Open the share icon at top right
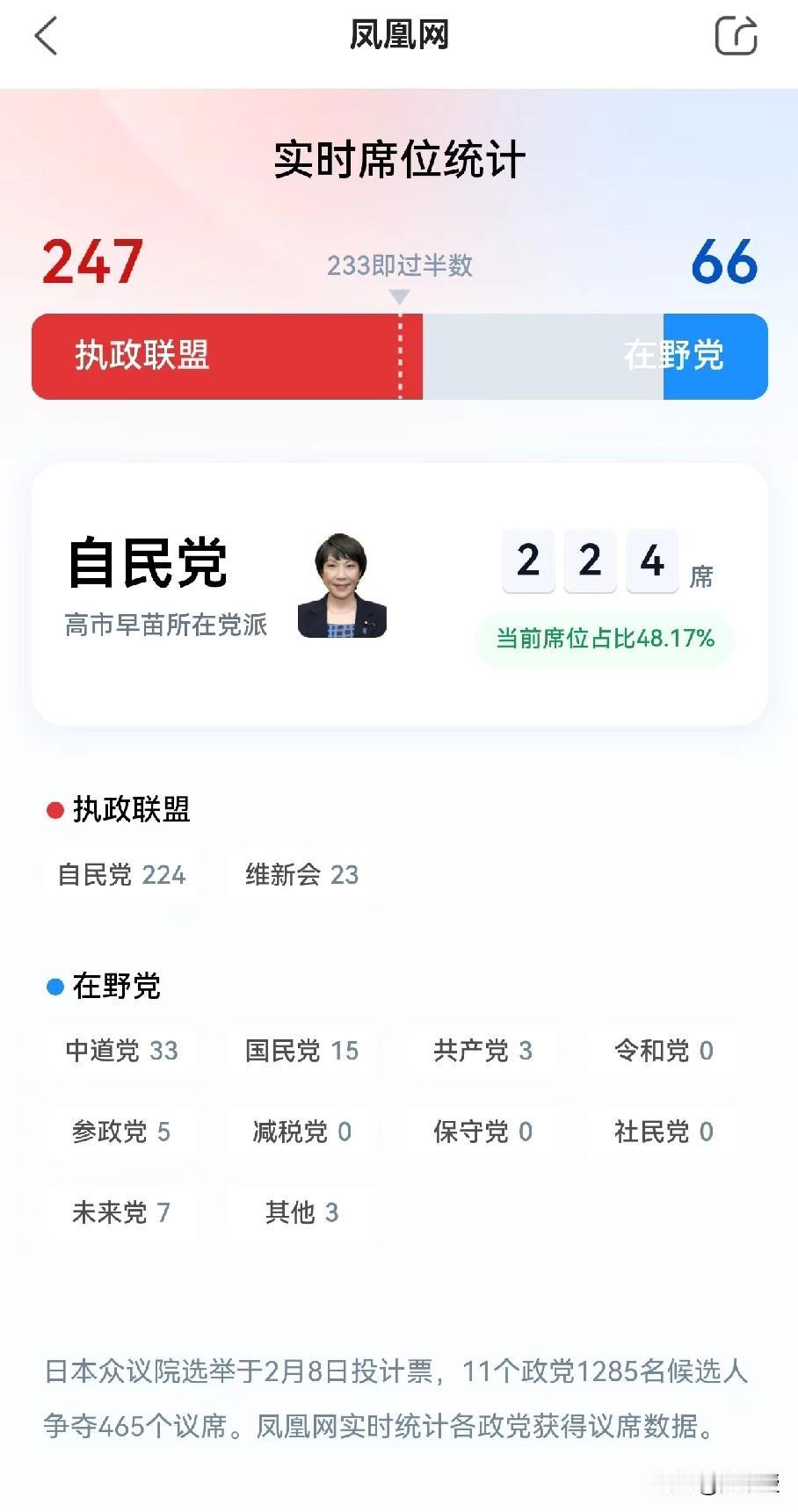Screen dimensions: 798x1512 click(x=738, y=37)
